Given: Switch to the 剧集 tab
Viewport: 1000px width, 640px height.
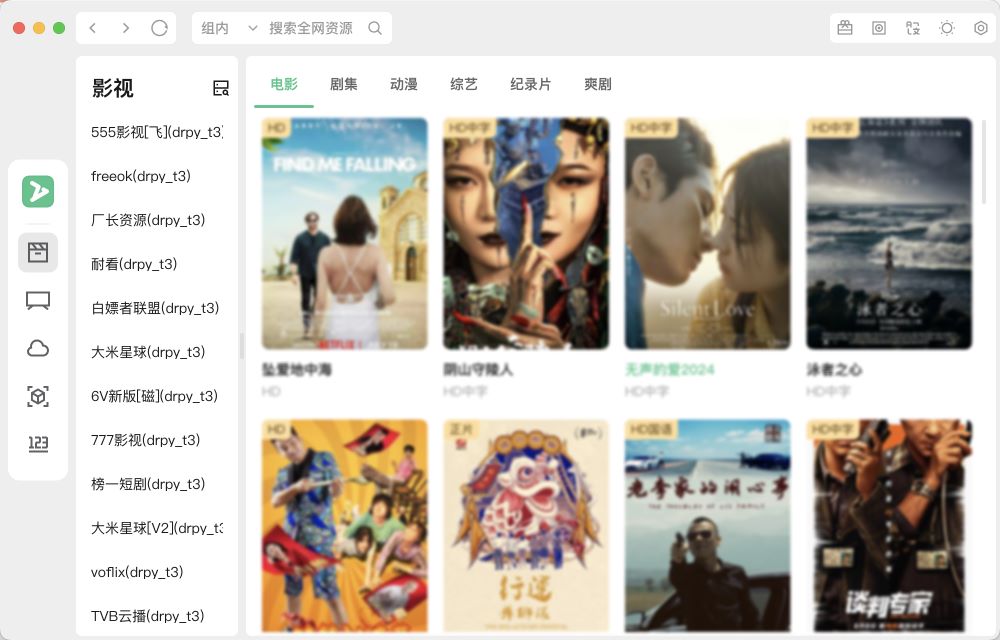Looking at the screenshot, I should [343, 85].
